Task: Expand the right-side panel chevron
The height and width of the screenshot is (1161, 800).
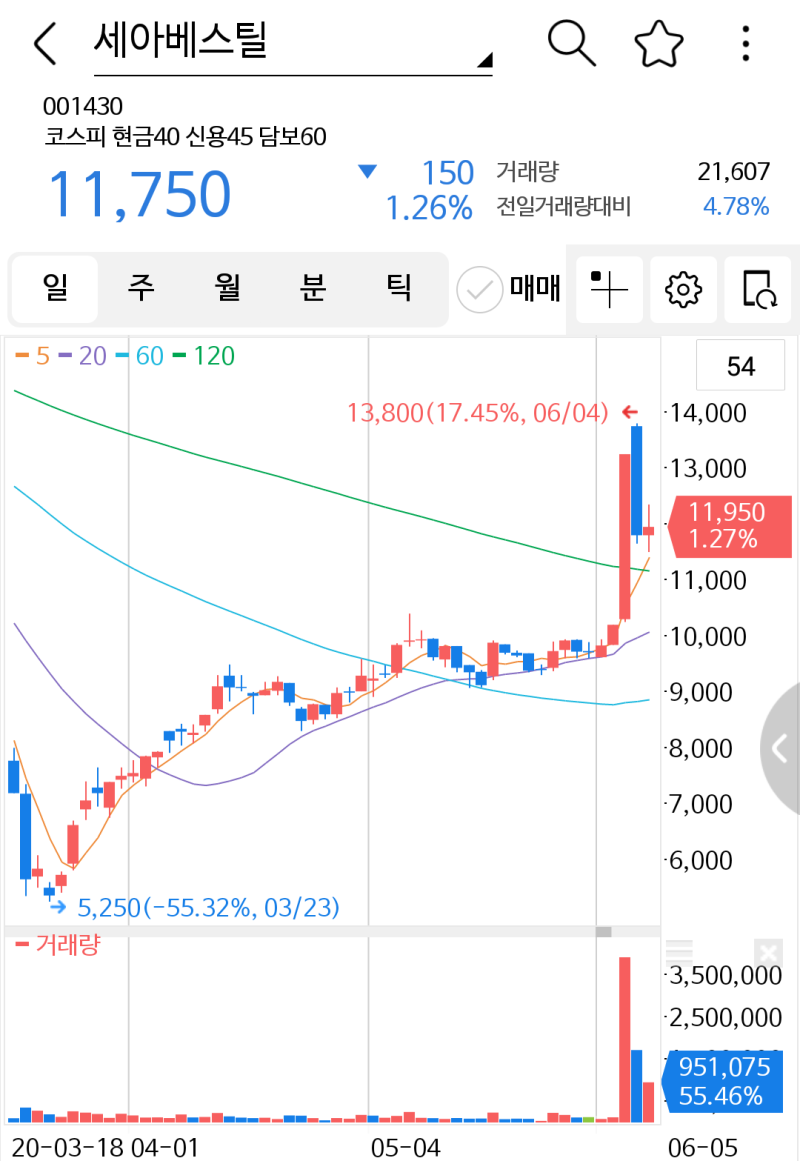Action: pyautogui.click(x=779, y=750)
